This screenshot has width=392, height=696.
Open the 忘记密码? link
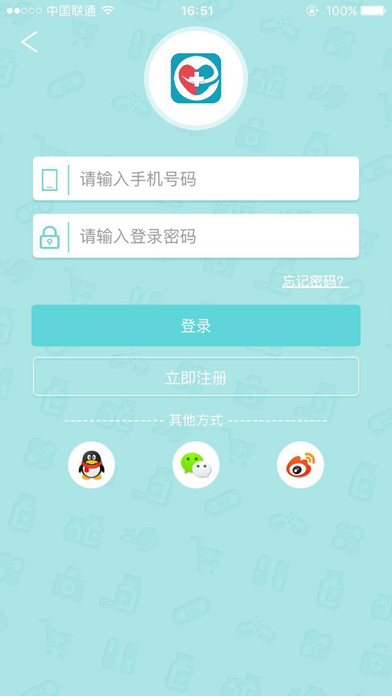click(x=315, y=281)
